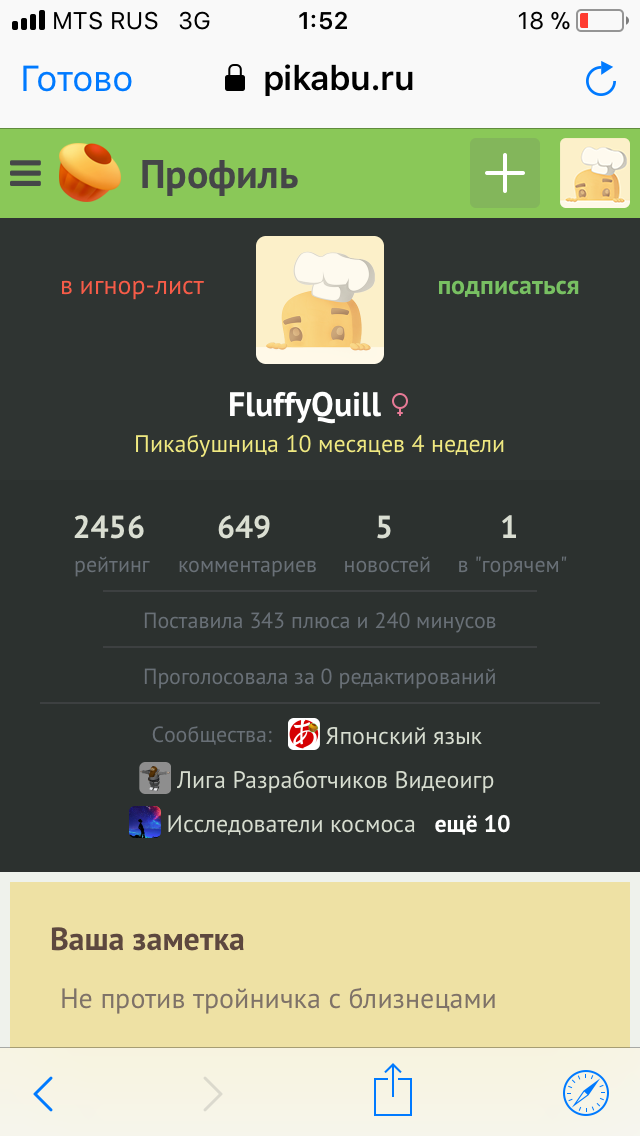640x1136 pixels.
Task: Reload the pikabu.ru page
Action: (x=600, y=80)
